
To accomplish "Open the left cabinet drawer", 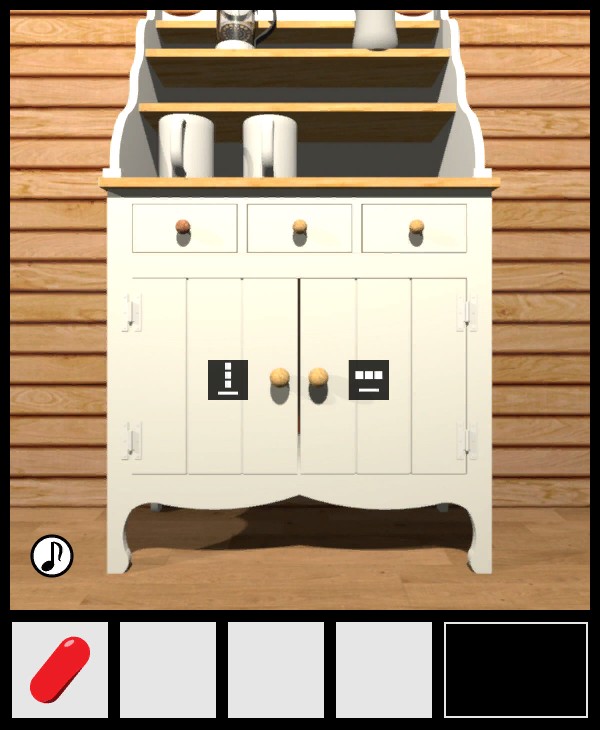I will pyautogui.click(x=184, y=228).
